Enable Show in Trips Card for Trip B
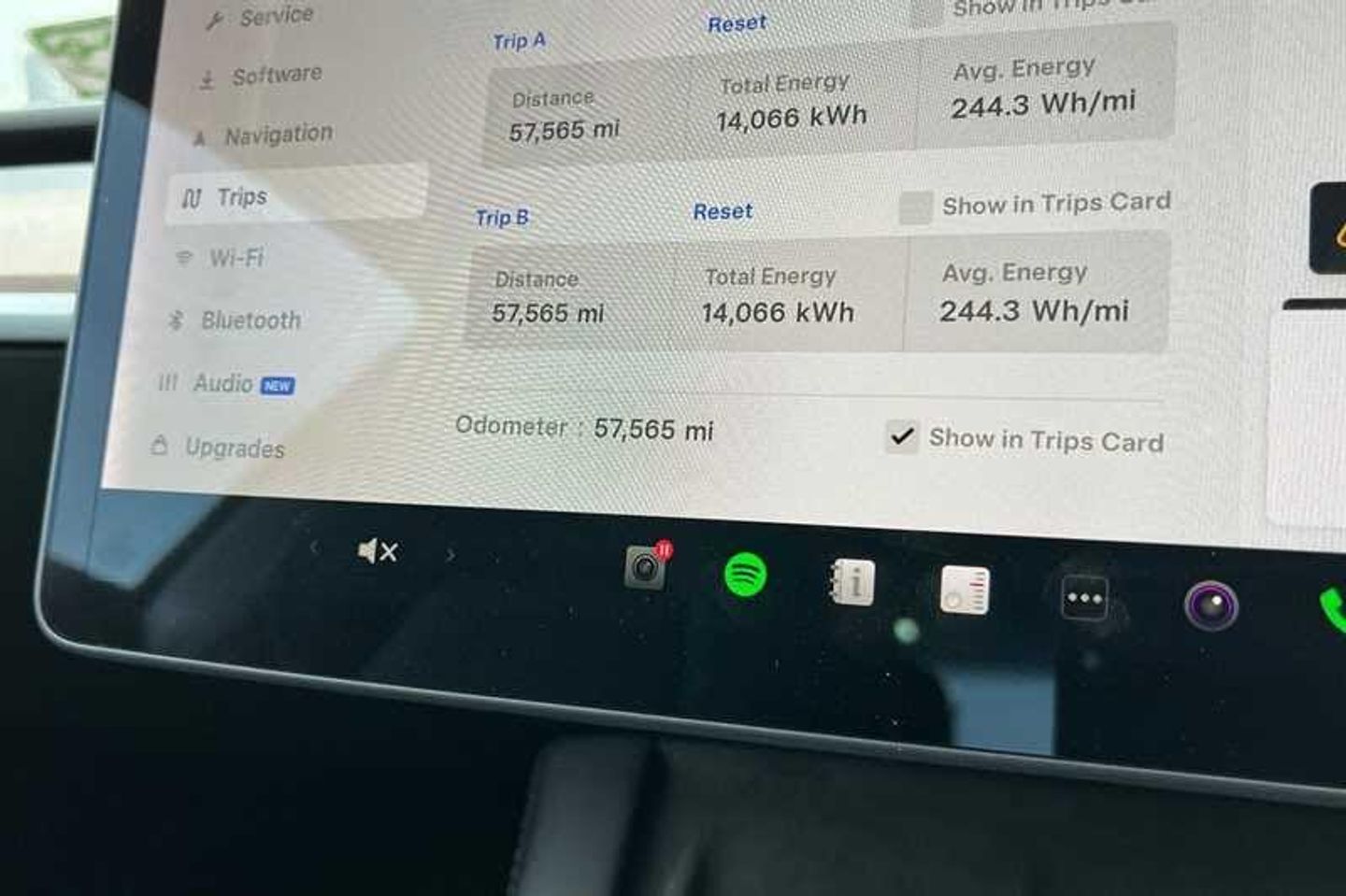 coord(915,206)
